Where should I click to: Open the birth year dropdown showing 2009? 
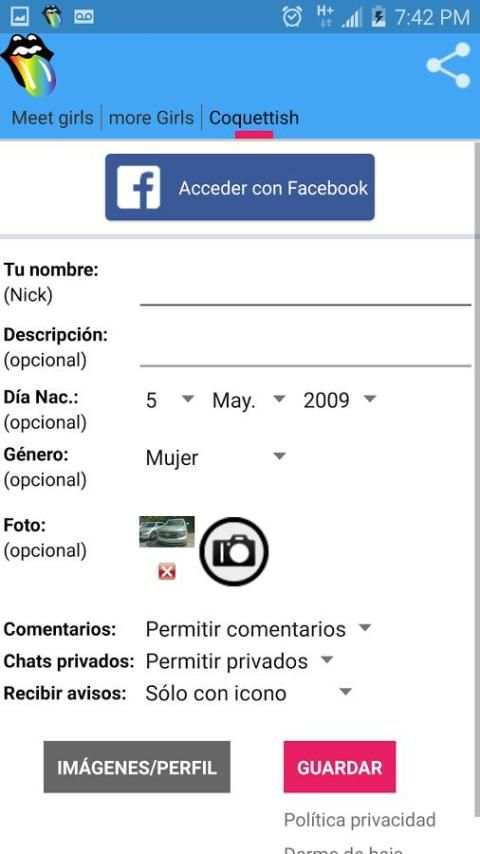click(x=339, y=400)
